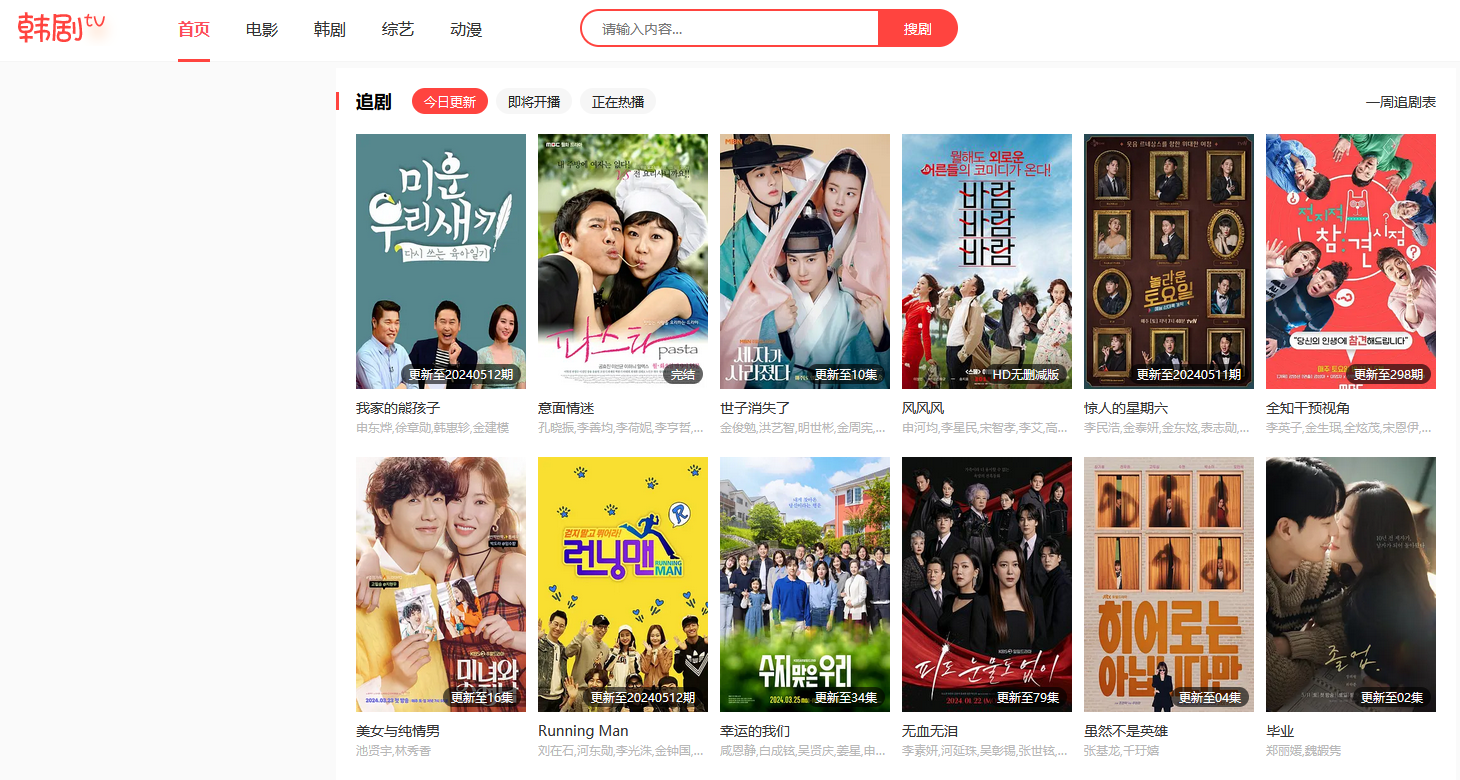Select the 即将开播 filter chip
This screenshot has height=780, width=1460.
click(x=534, y=102)
